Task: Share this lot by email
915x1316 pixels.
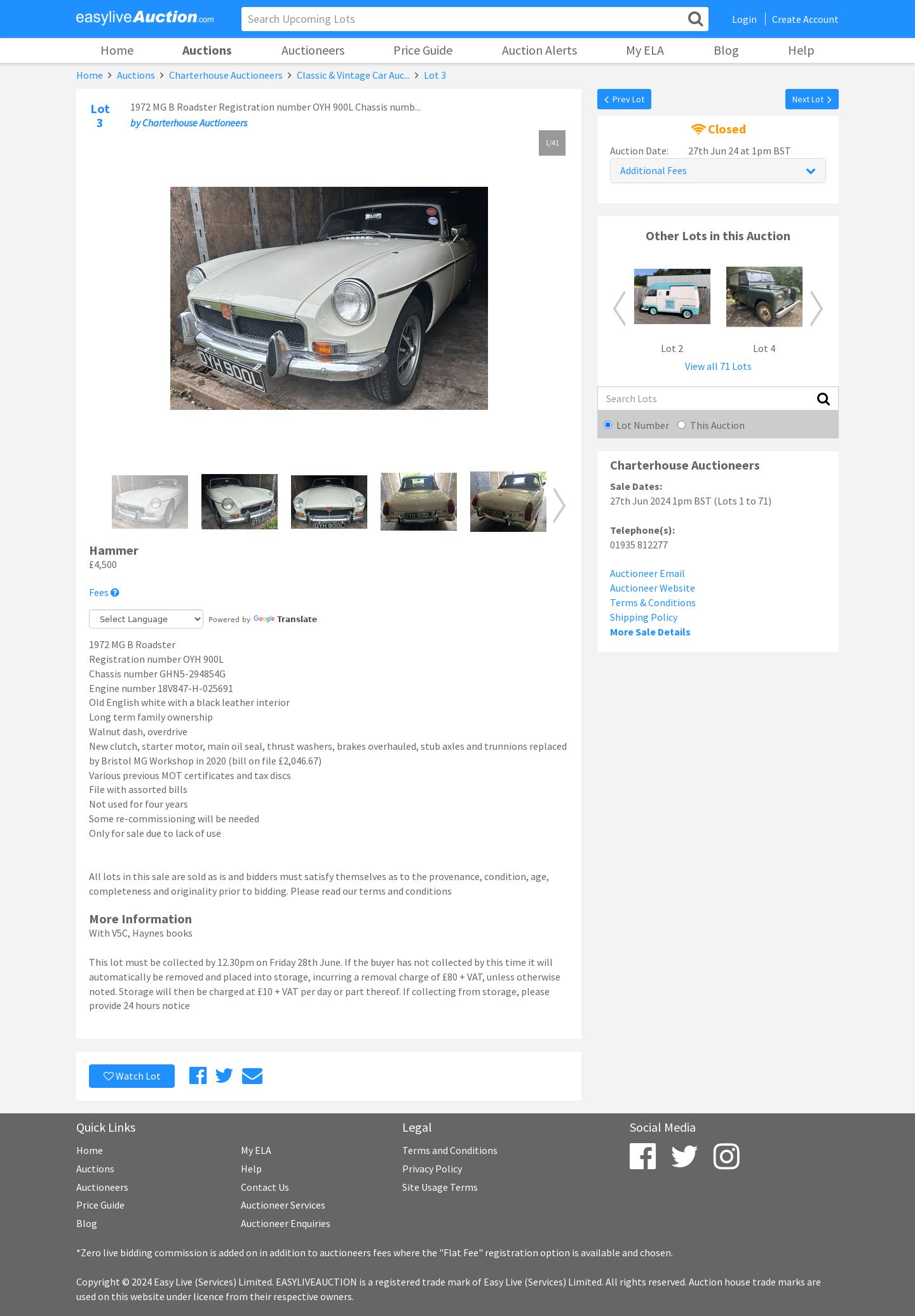Action: [x=252, y=1076]
